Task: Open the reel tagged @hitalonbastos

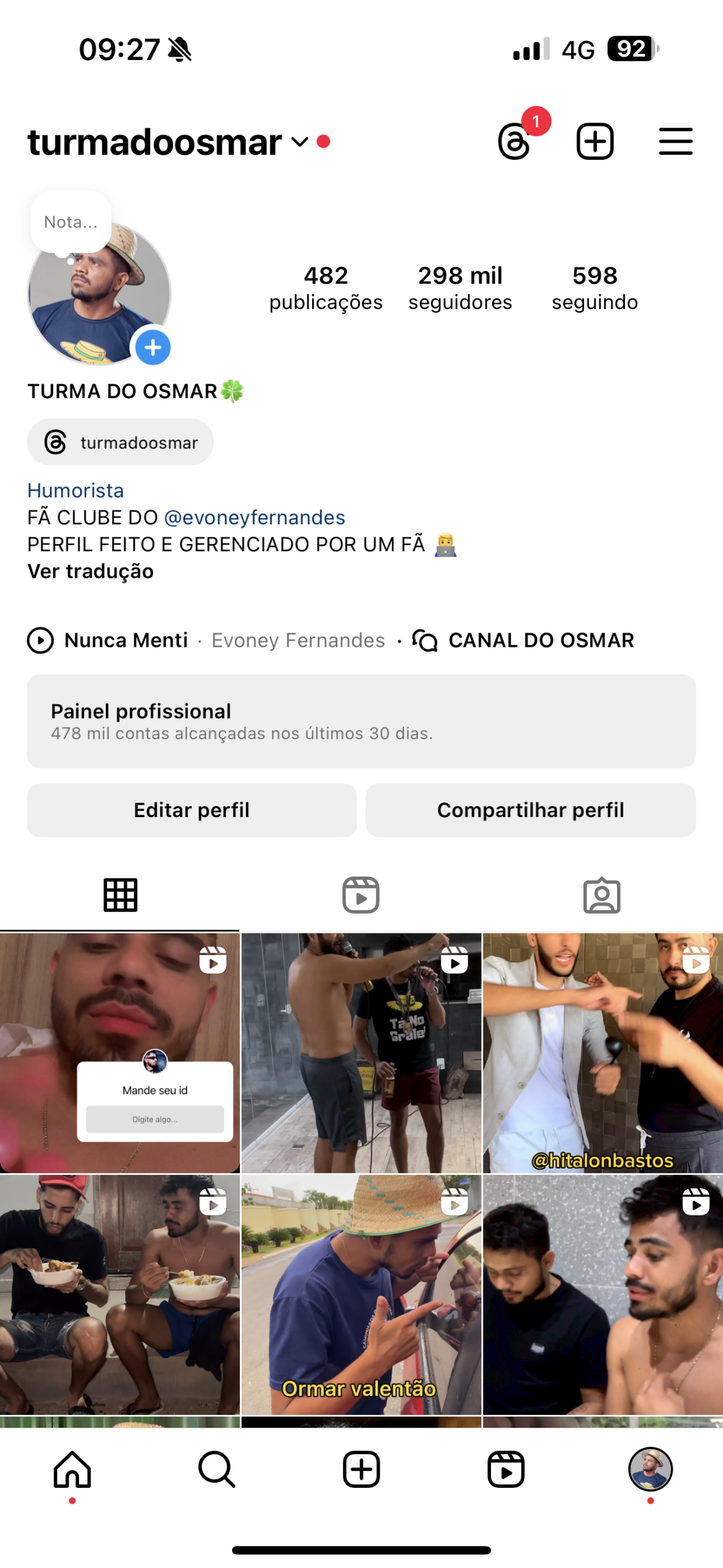Action: pyautogui.click(x=602, y=1052)
